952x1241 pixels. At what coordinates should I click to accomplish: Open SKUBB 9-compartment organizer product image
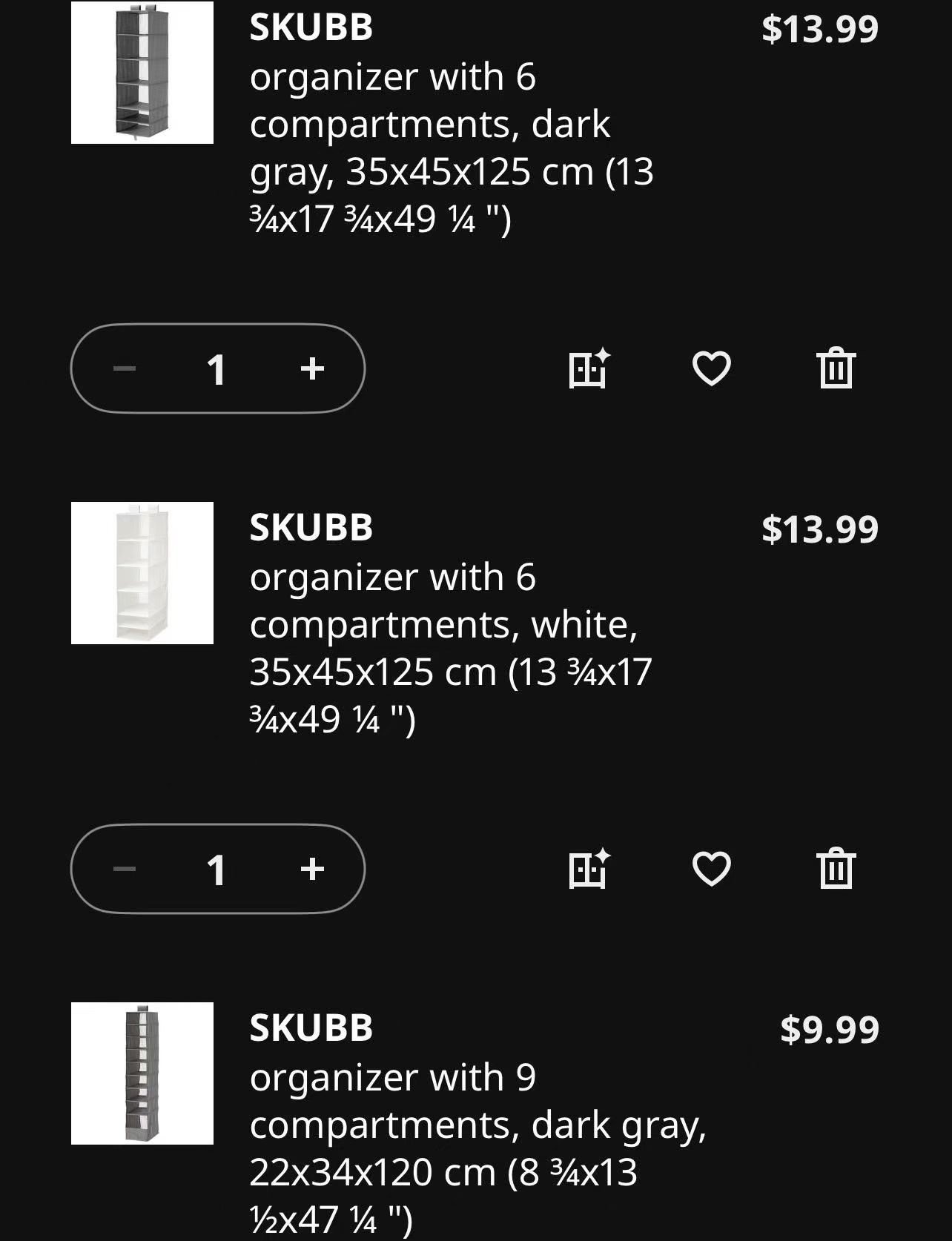pyautogui.click(x=142, y=1073)
